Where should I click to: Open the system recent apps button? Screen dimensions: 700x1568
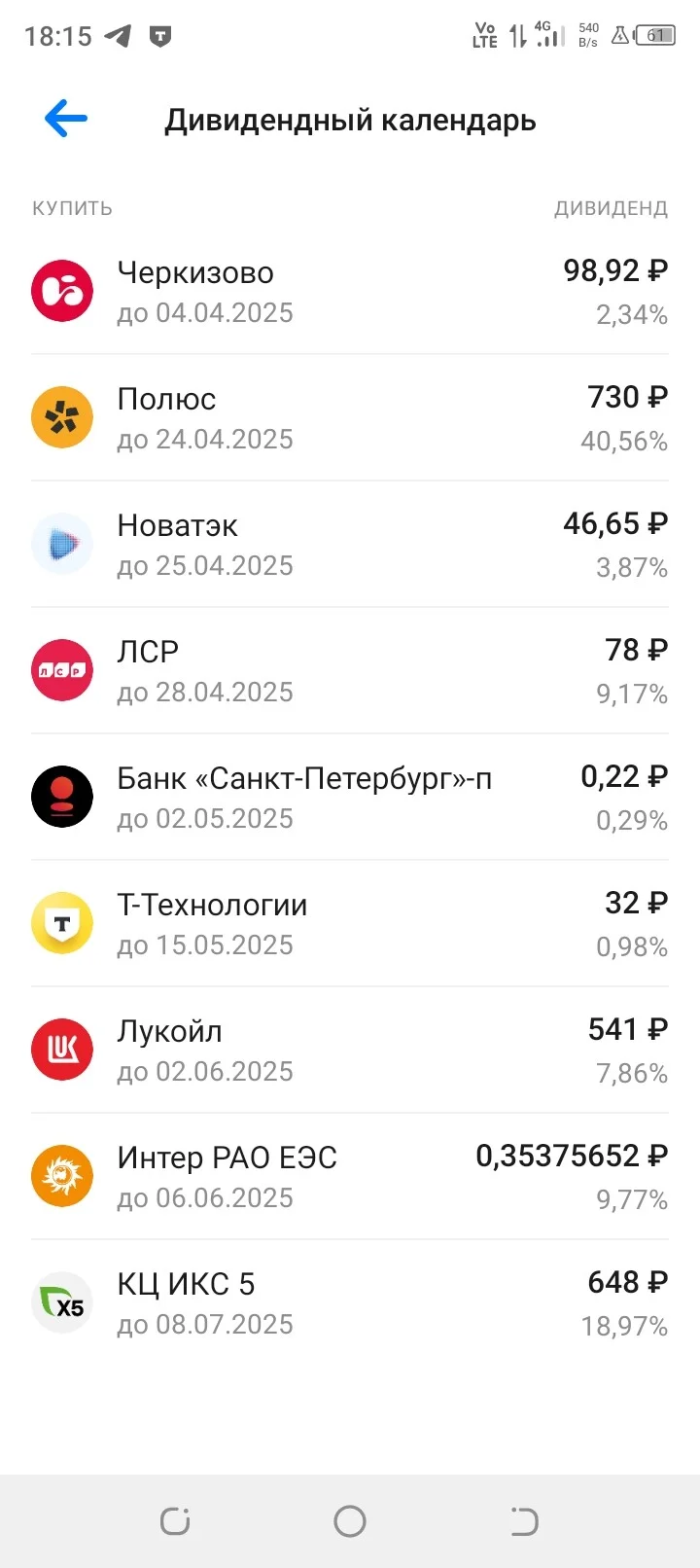coord(175,1520)
